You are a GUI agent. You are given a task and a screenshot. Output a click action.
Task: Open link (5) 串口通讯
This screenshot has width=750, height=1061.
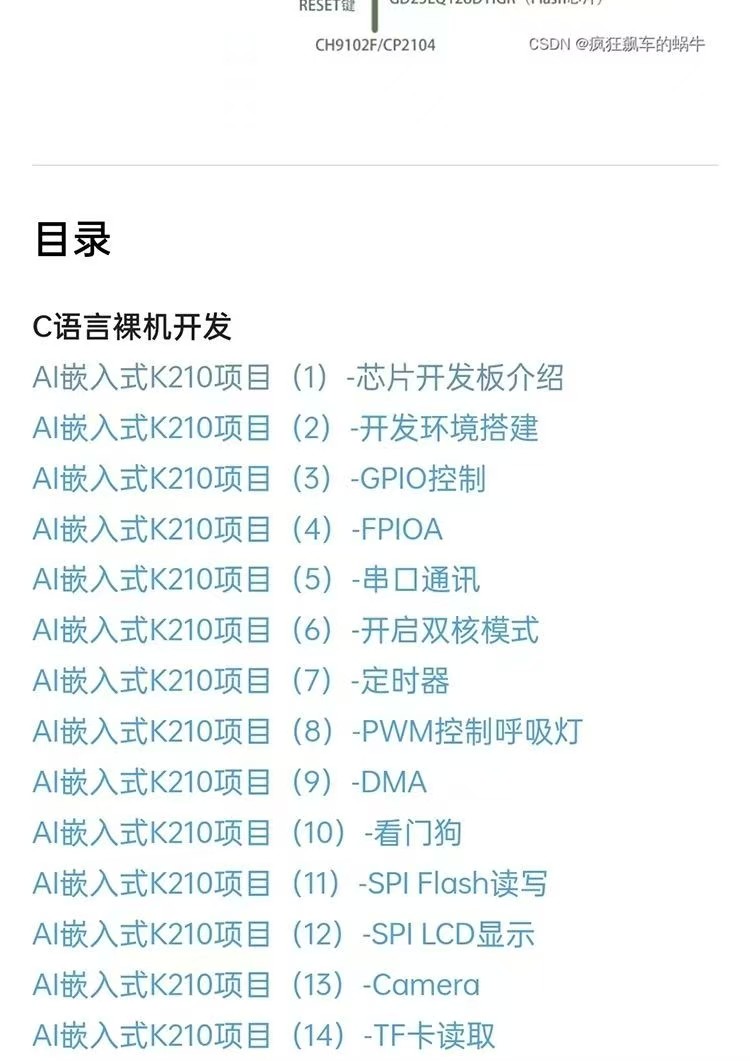(256, 580)
